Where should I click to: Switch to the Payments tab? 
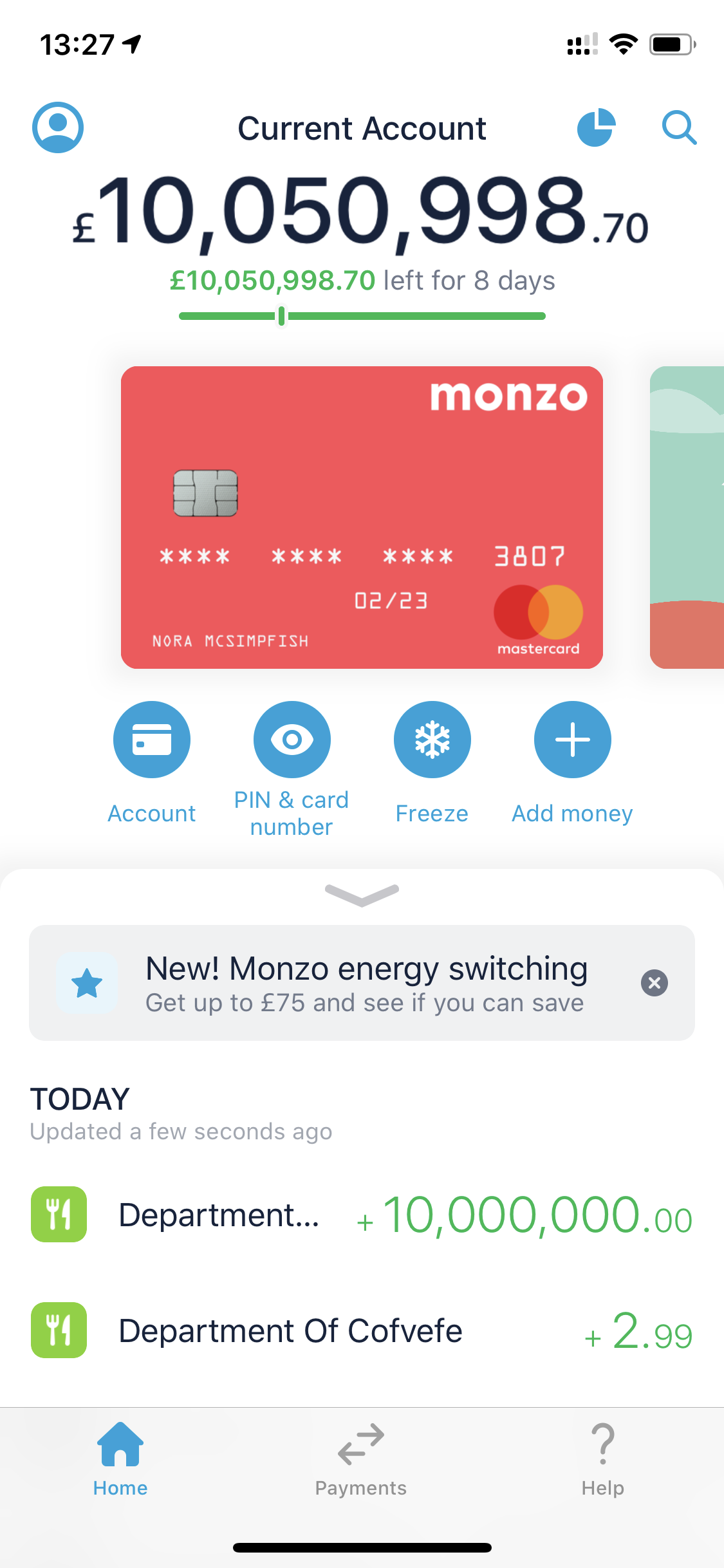tap(361, 1460)
